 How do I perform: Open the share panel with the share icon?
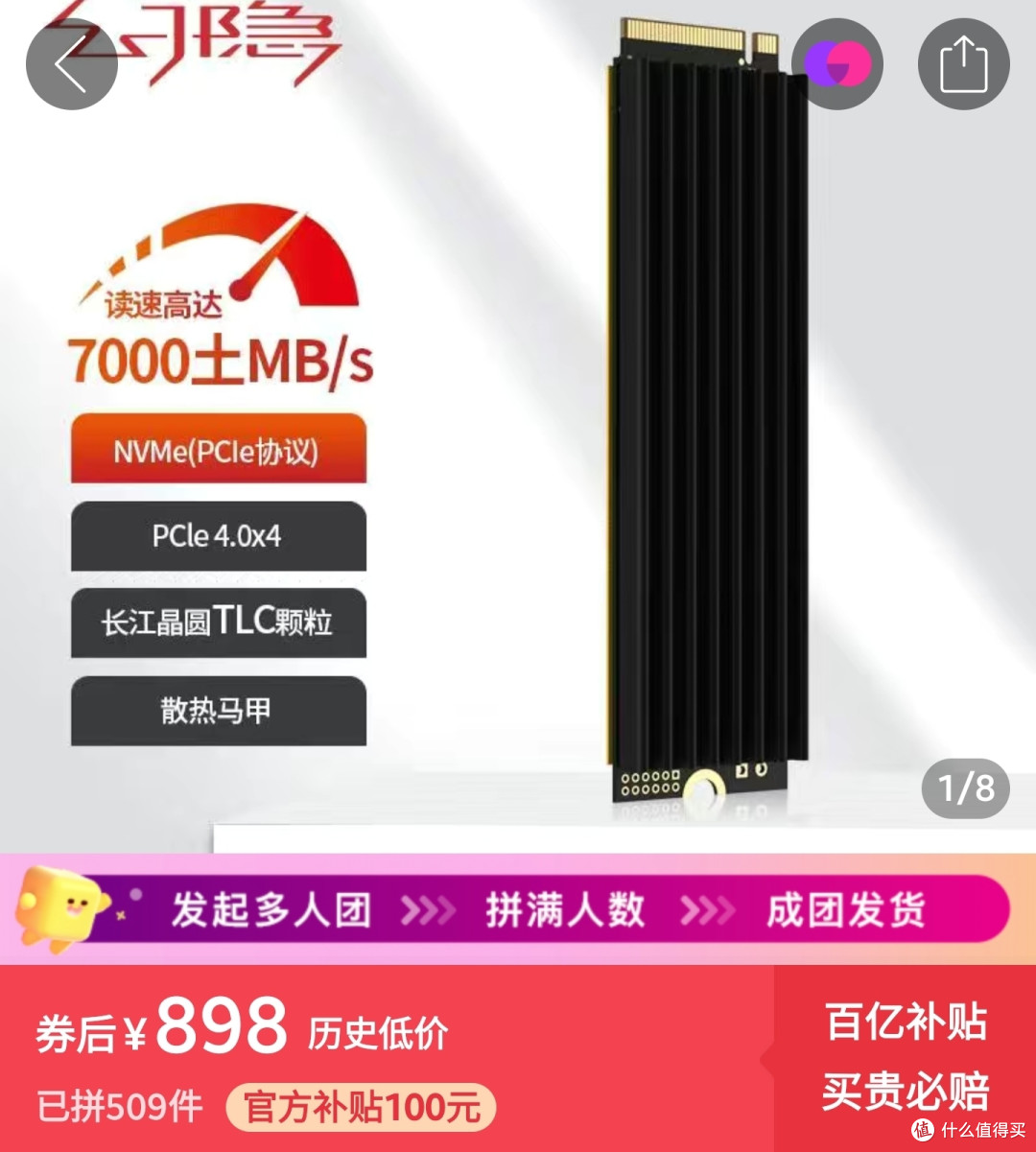coord(964,63)
